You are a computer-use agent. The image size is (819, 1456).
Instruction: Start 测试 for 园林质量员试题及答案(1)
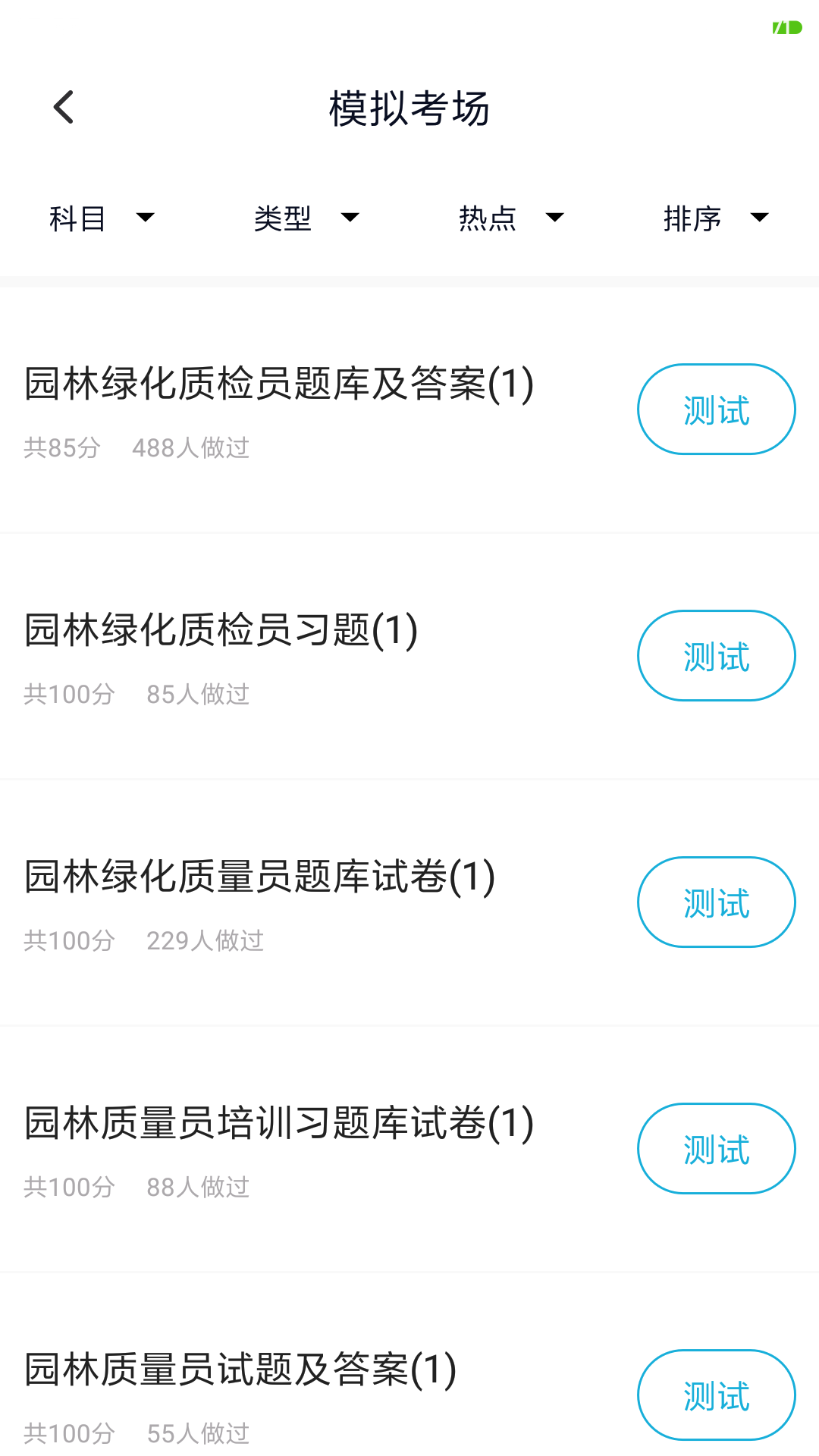click(x=716, y=1395)
